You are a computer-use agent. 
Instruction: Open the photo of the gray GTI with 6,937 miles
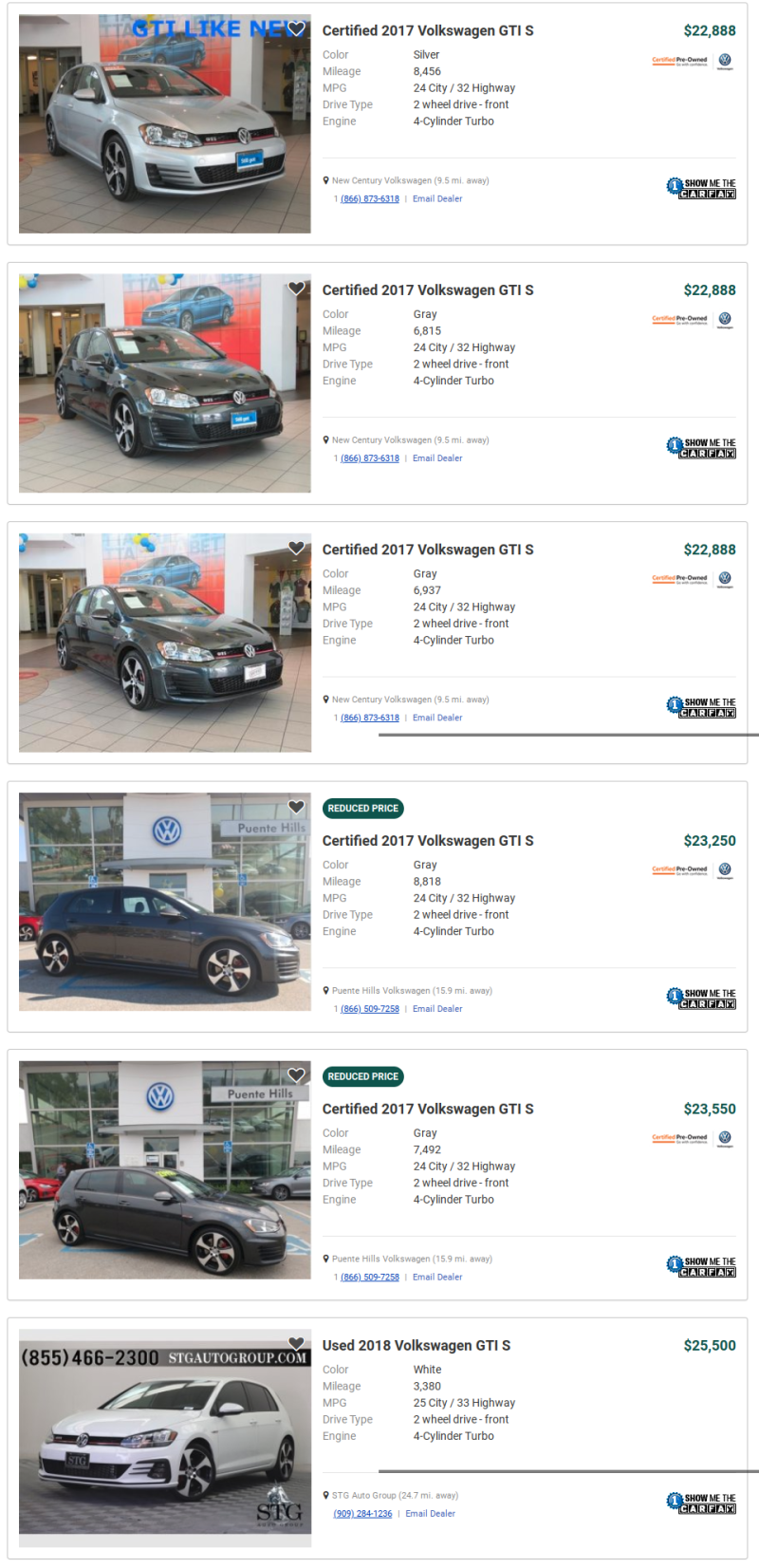click(164, 643)
